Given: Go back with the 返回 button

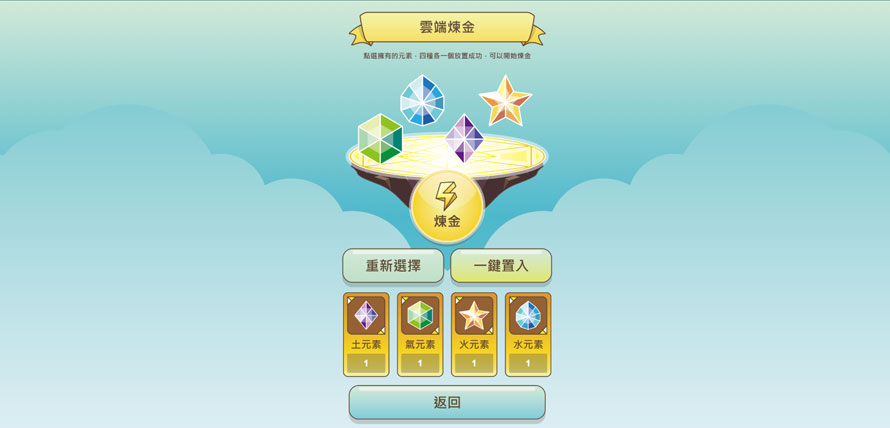Looking at the screenshot, I should click(447, 402).
